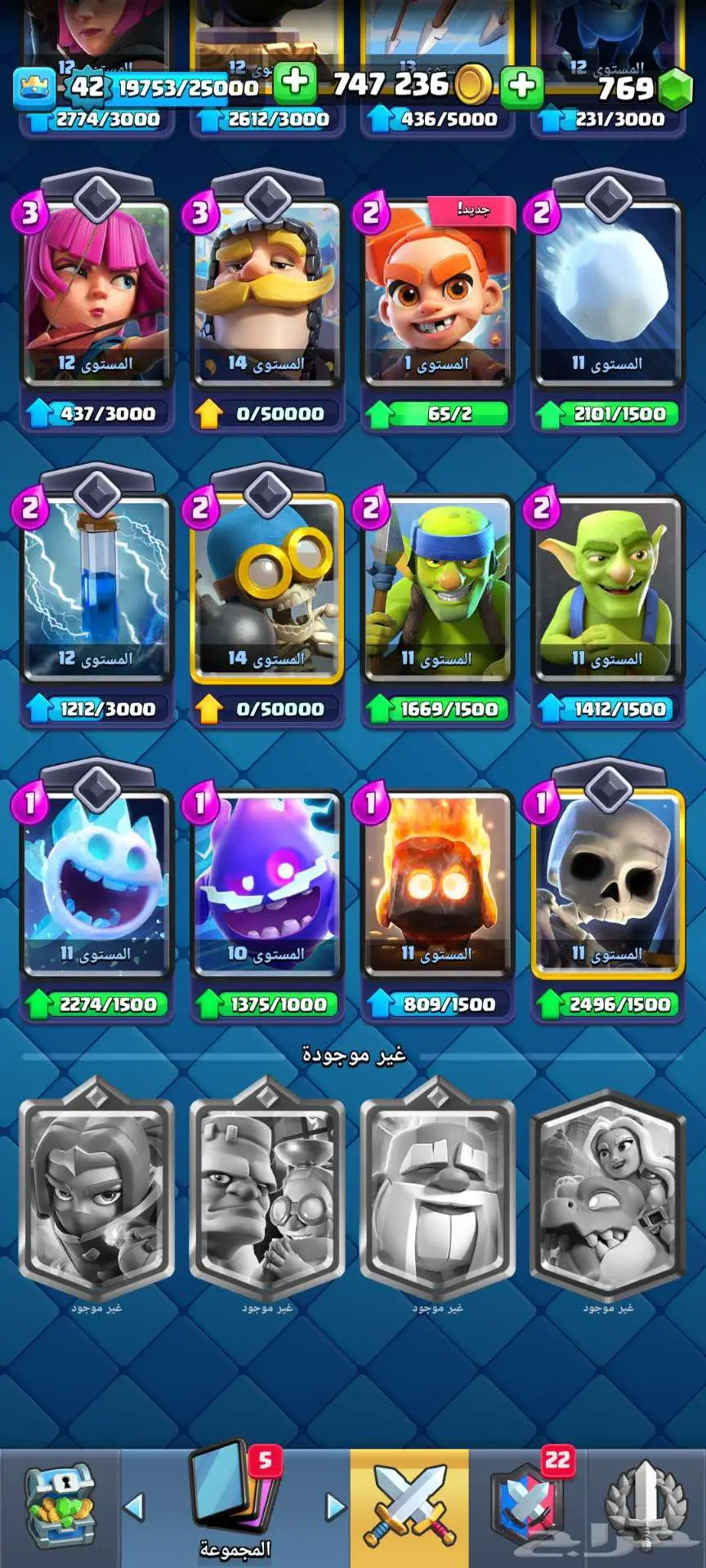Image resolution: width=706 pixels, height=1568 pixels.
Task: Switch to the battle crossed swords tab
Action: click(409, 1507)
